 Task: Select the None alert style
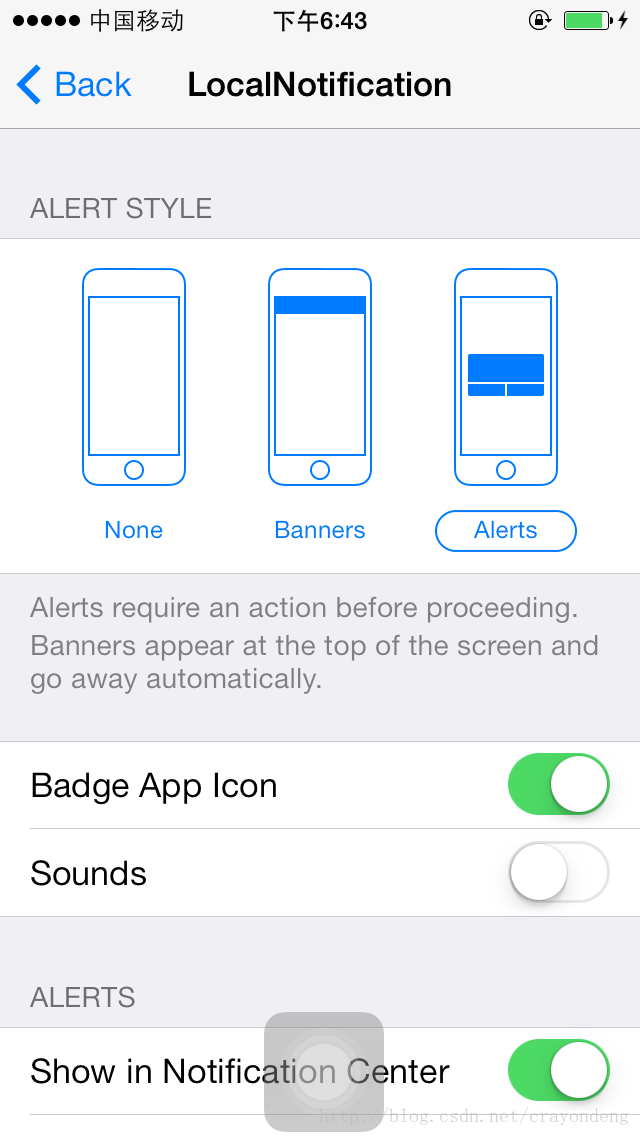(x=133, y=530)
